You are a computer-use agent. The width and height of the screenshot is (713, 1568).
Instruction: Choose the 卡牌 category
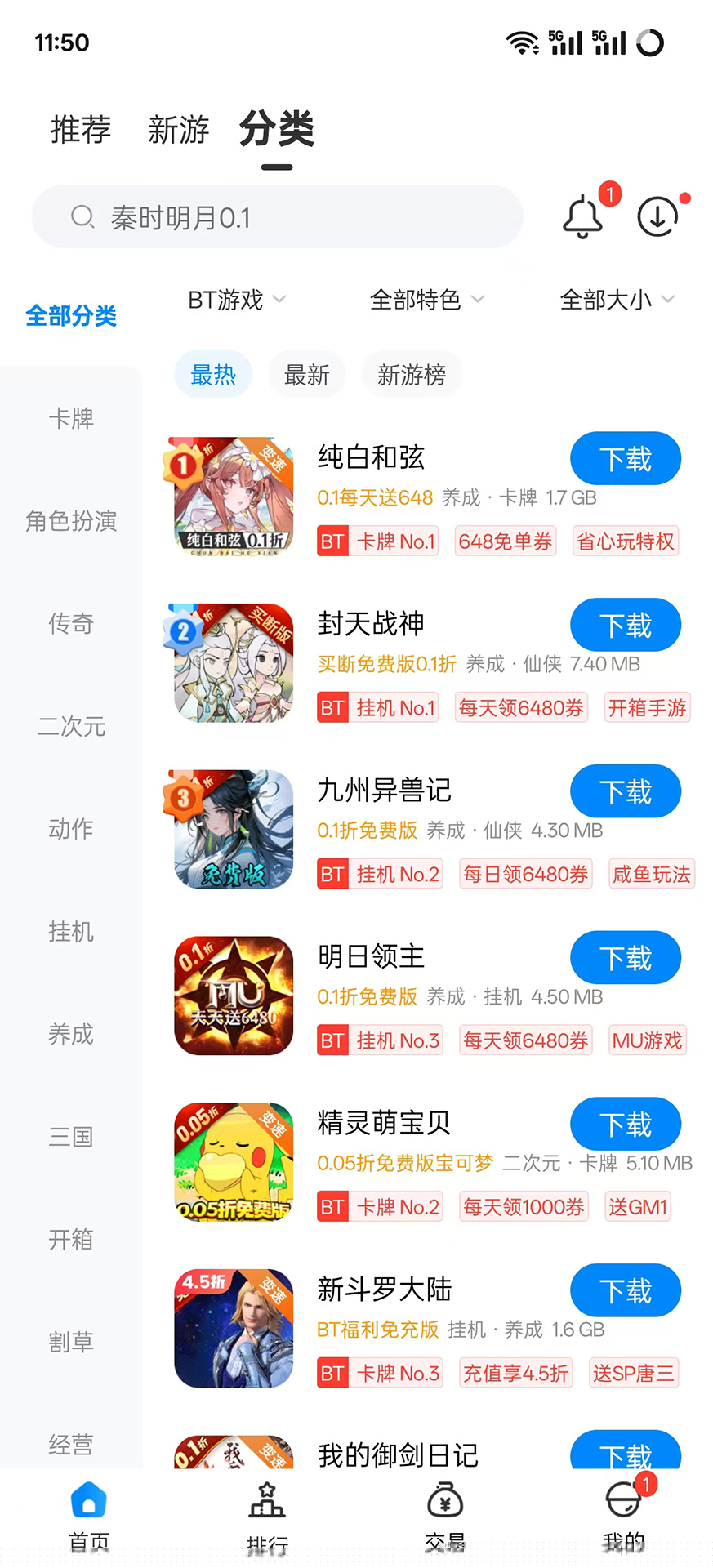coord(71,419)
